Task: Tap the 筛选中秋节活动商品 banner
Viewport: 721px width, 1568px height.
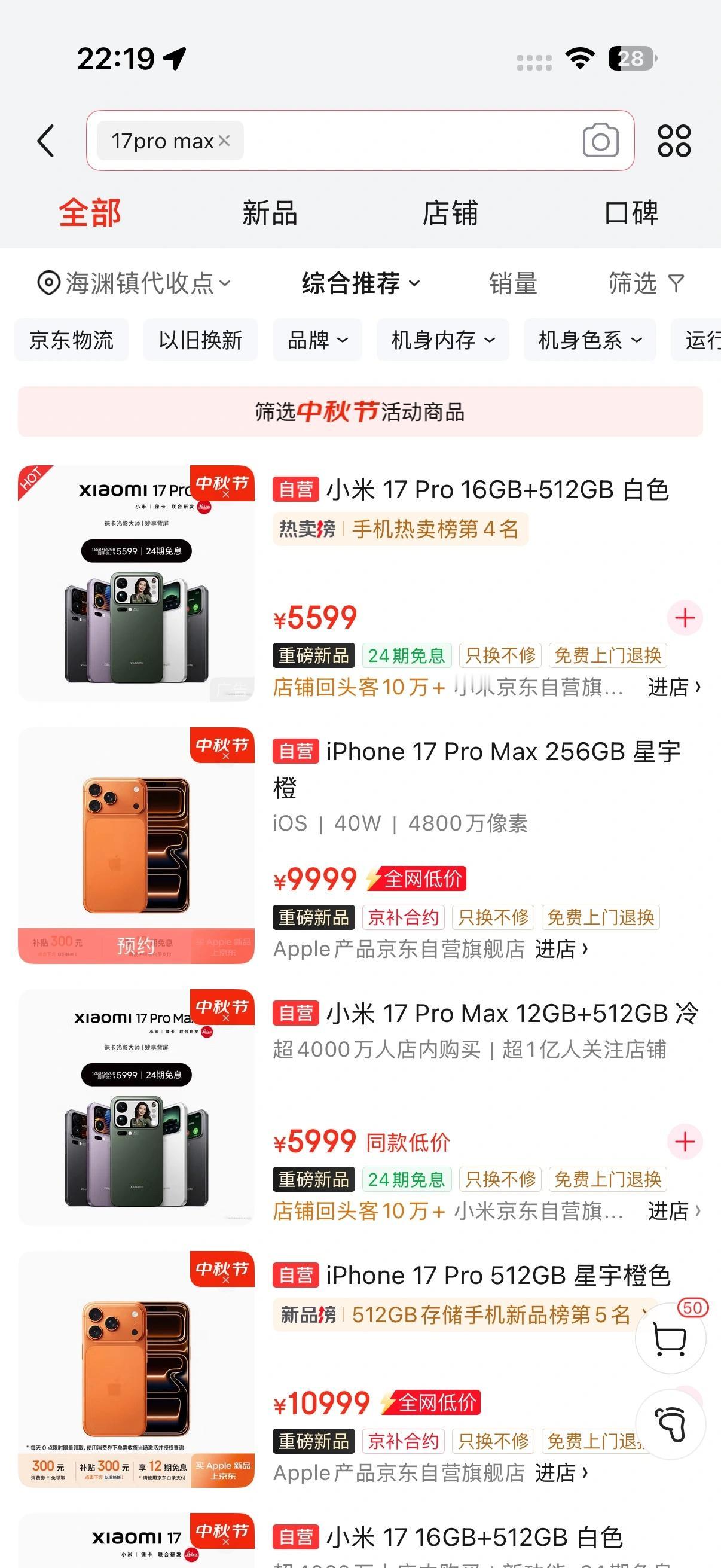Action: pos(360,412)
